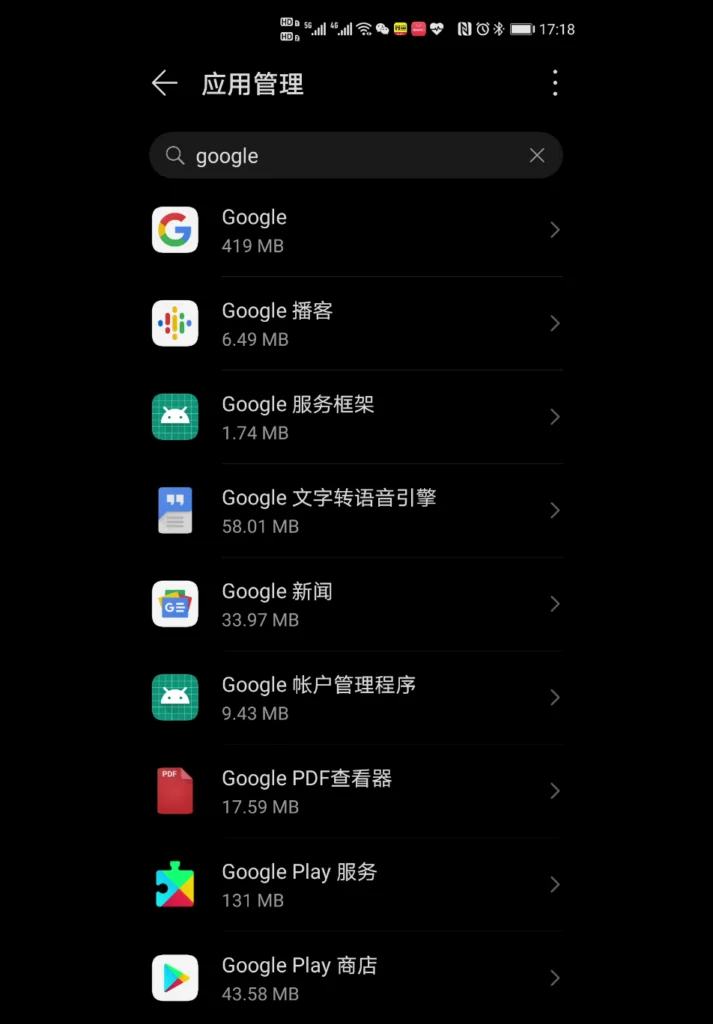Open Google Play 服务 details

coord(355,885)
